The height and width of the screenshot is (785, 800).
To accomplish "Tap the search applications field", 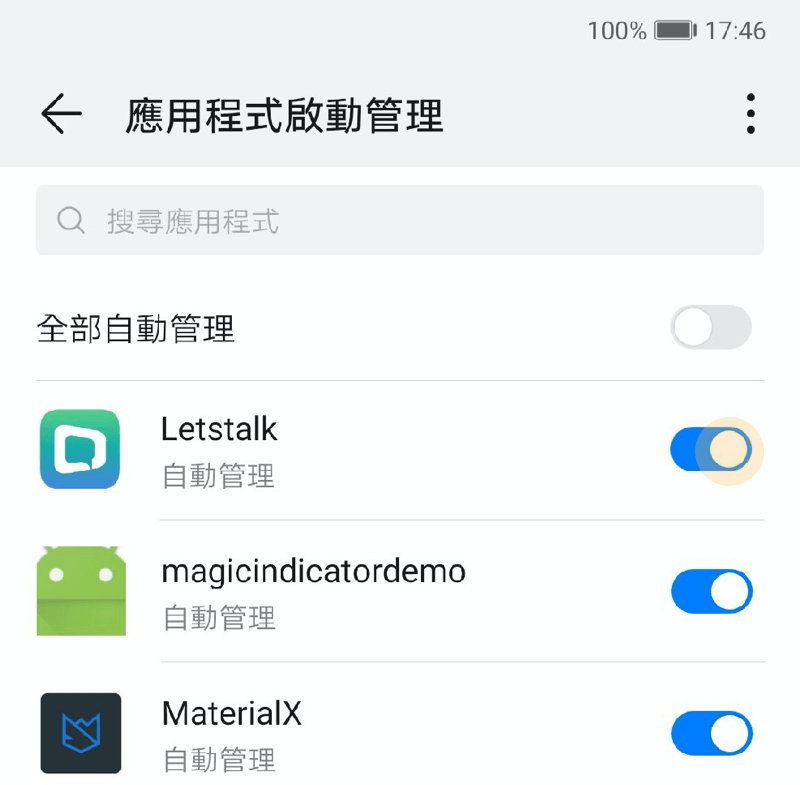I will click(x=400, y=220).
